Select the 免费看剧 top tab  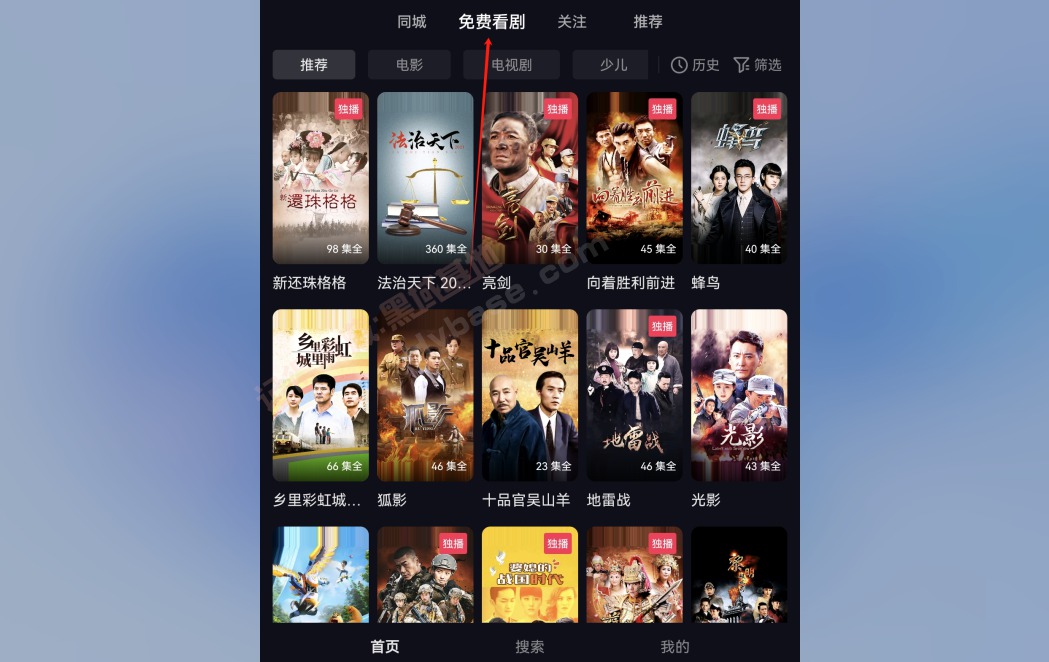pyautogui.click(x=491, y=21)
